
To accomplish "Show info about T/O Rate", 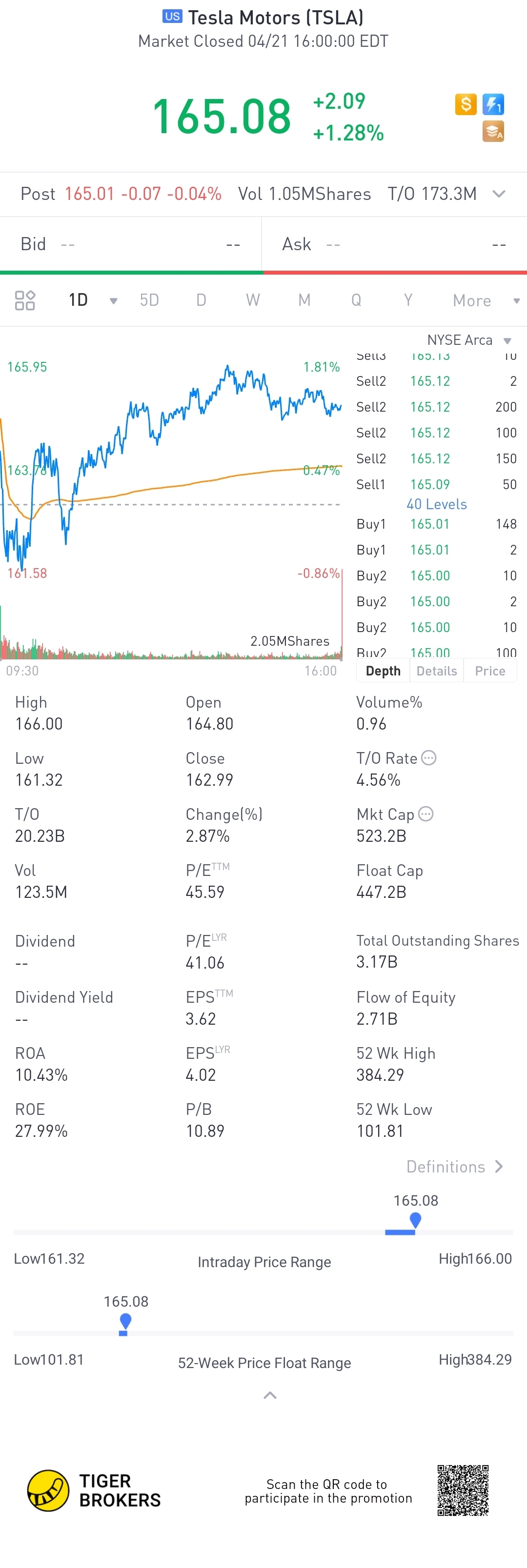I will pyautogui.click(x=429, y=758).
